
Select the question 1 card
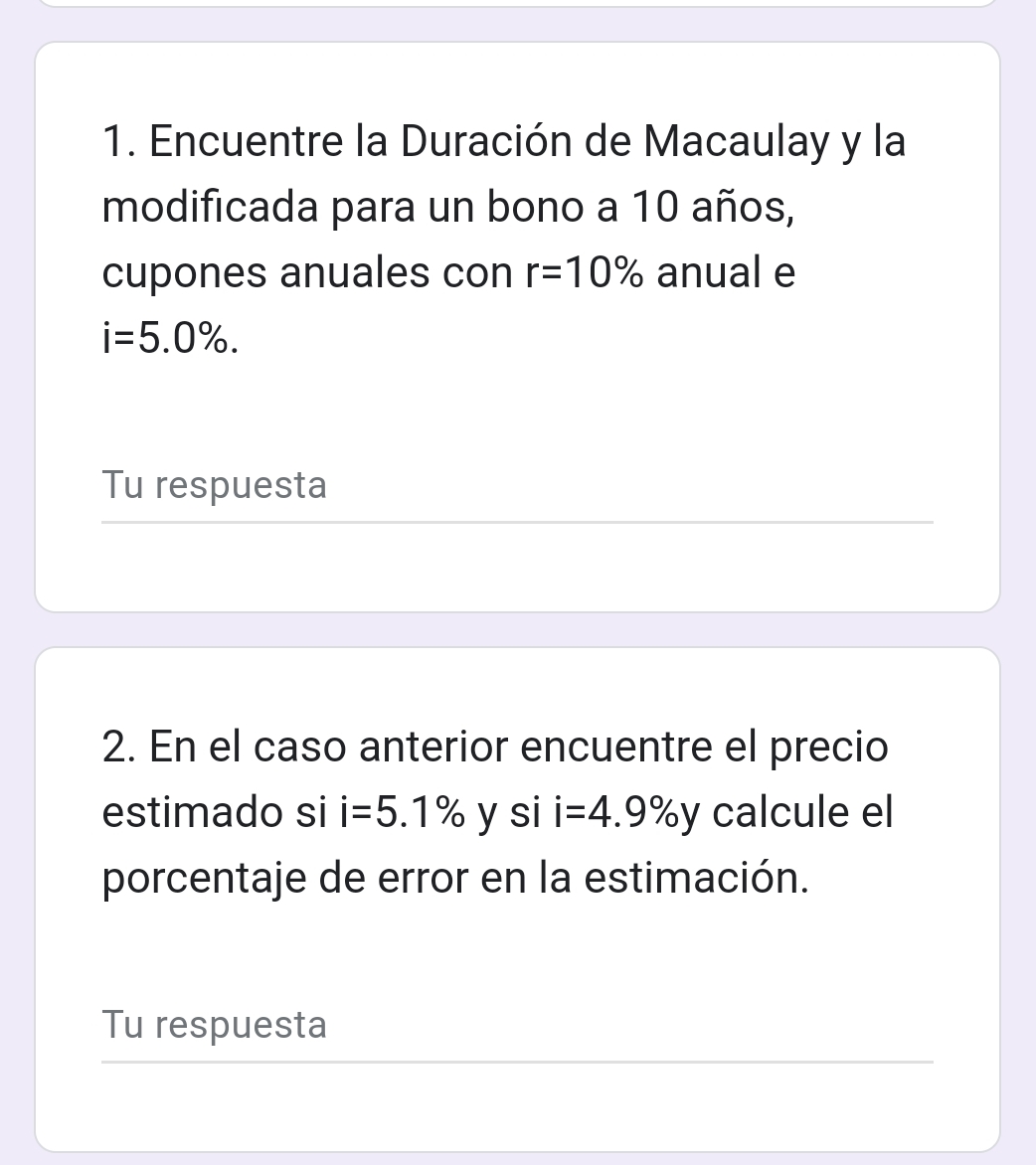pos(517,328)
